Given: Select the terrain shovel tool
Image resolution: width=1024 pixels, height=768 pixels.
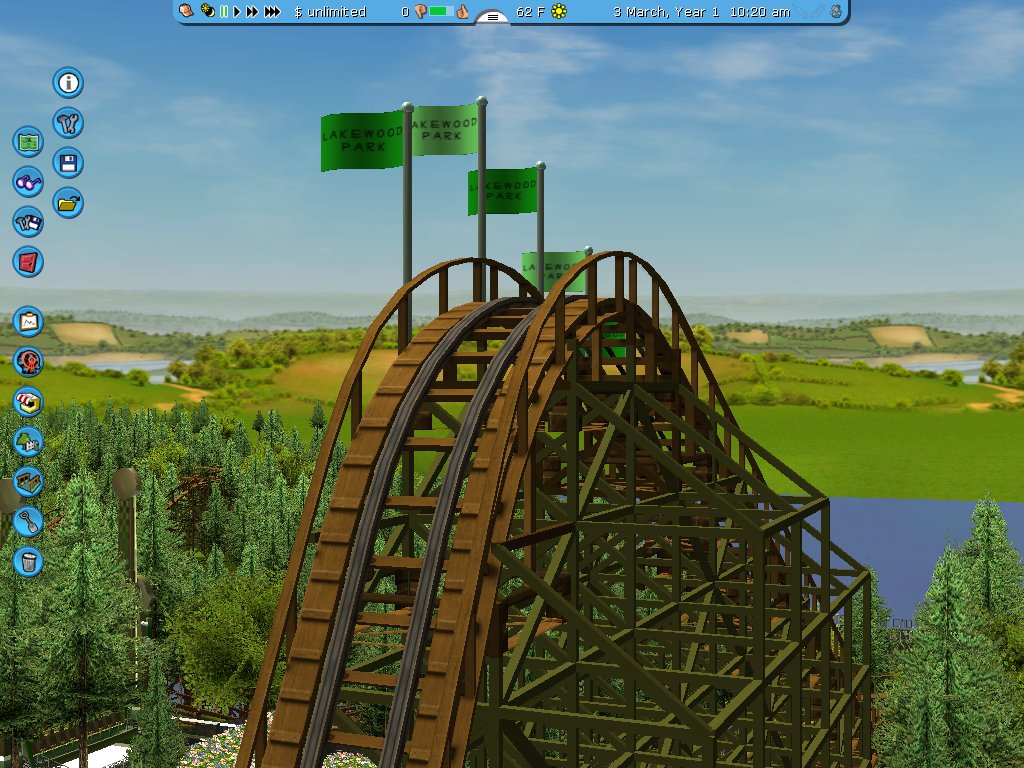Looking at the screenshot, I should pos(28,521).
